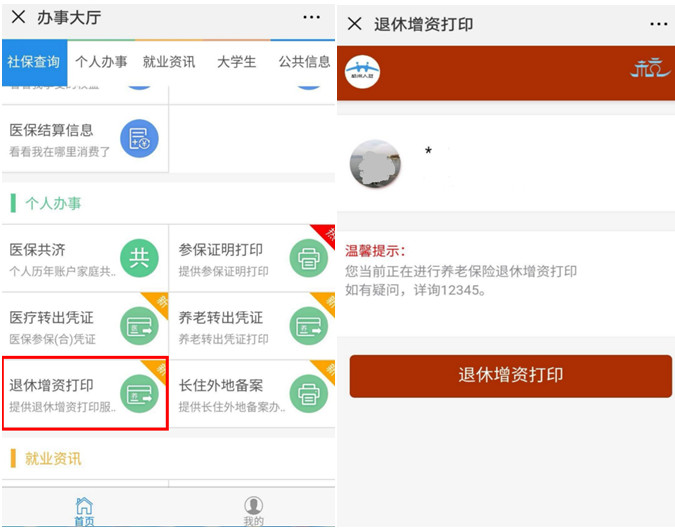675x529 pixels.
Task: Open 医保共济 service
Action: click(x=85, y=258)
